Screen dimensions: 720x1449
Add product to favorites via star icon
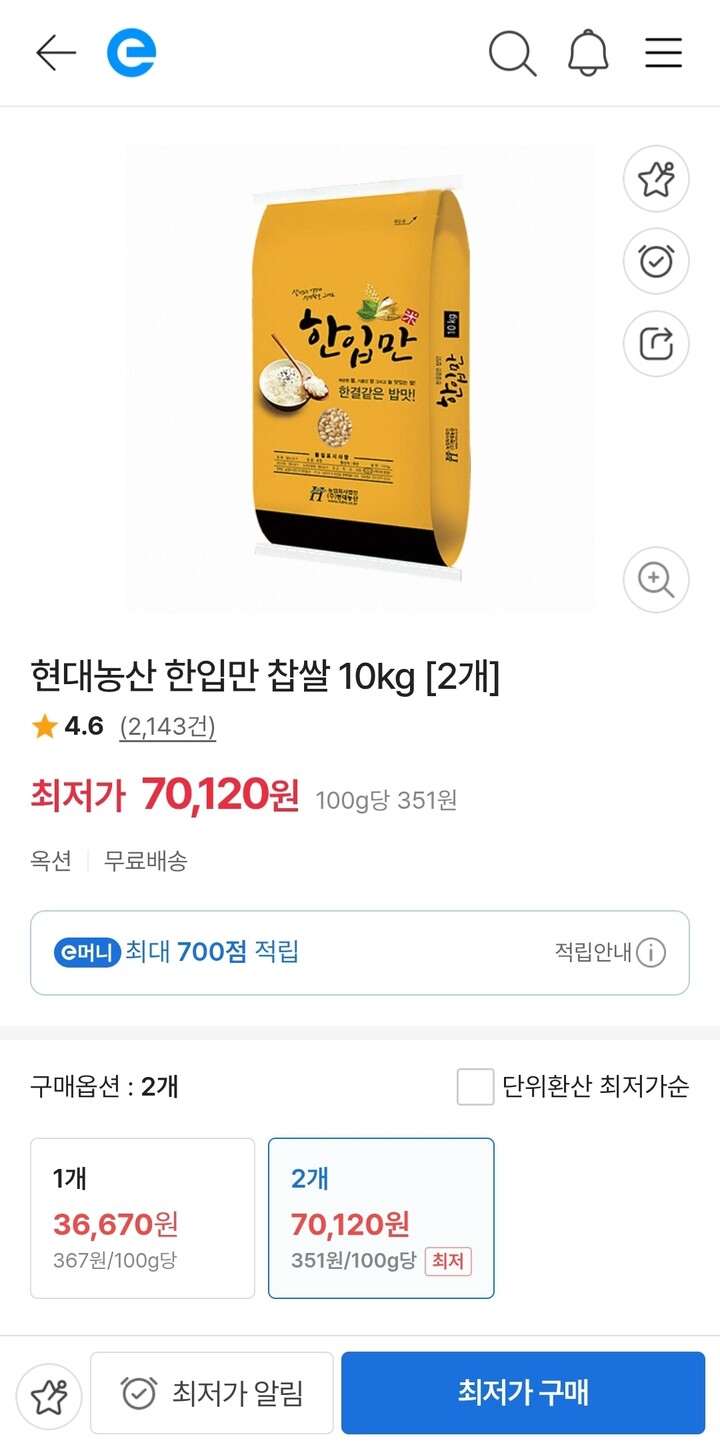coord(655,178)
